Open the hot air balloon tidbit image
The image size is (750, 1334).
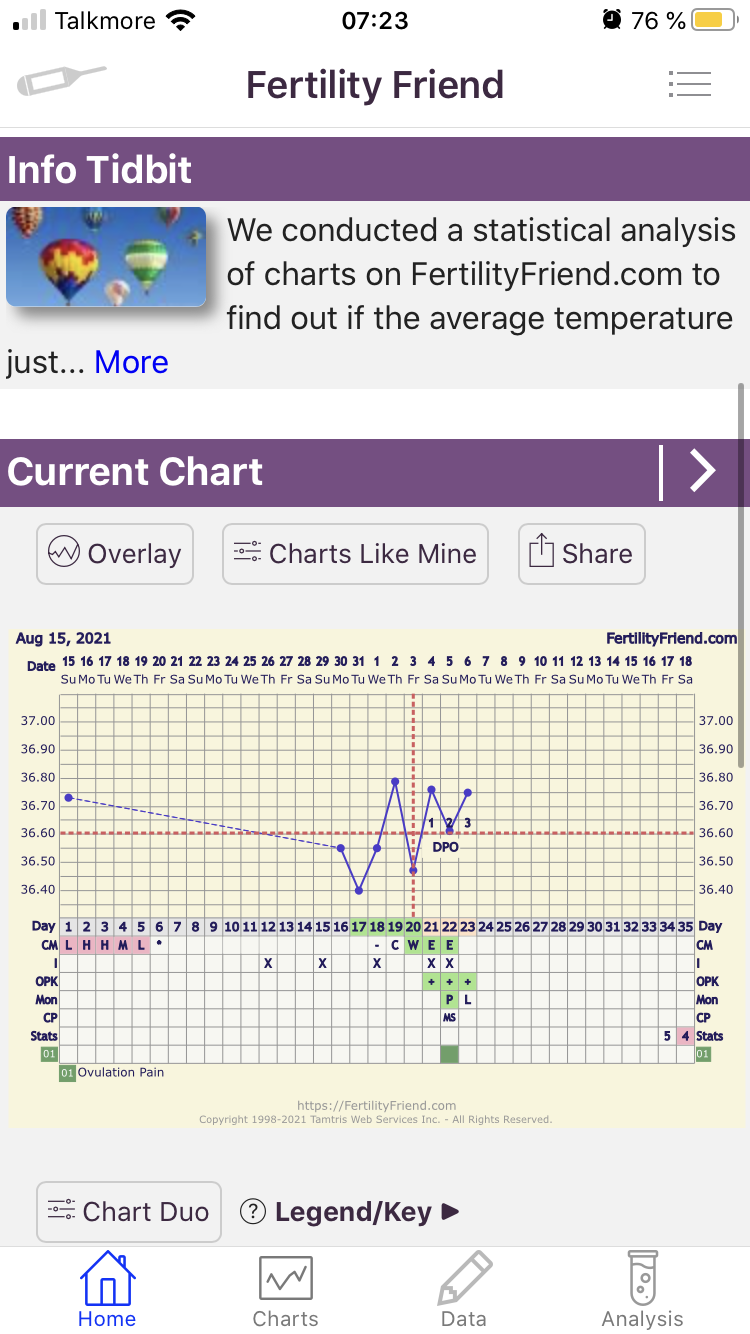(106, 256)
